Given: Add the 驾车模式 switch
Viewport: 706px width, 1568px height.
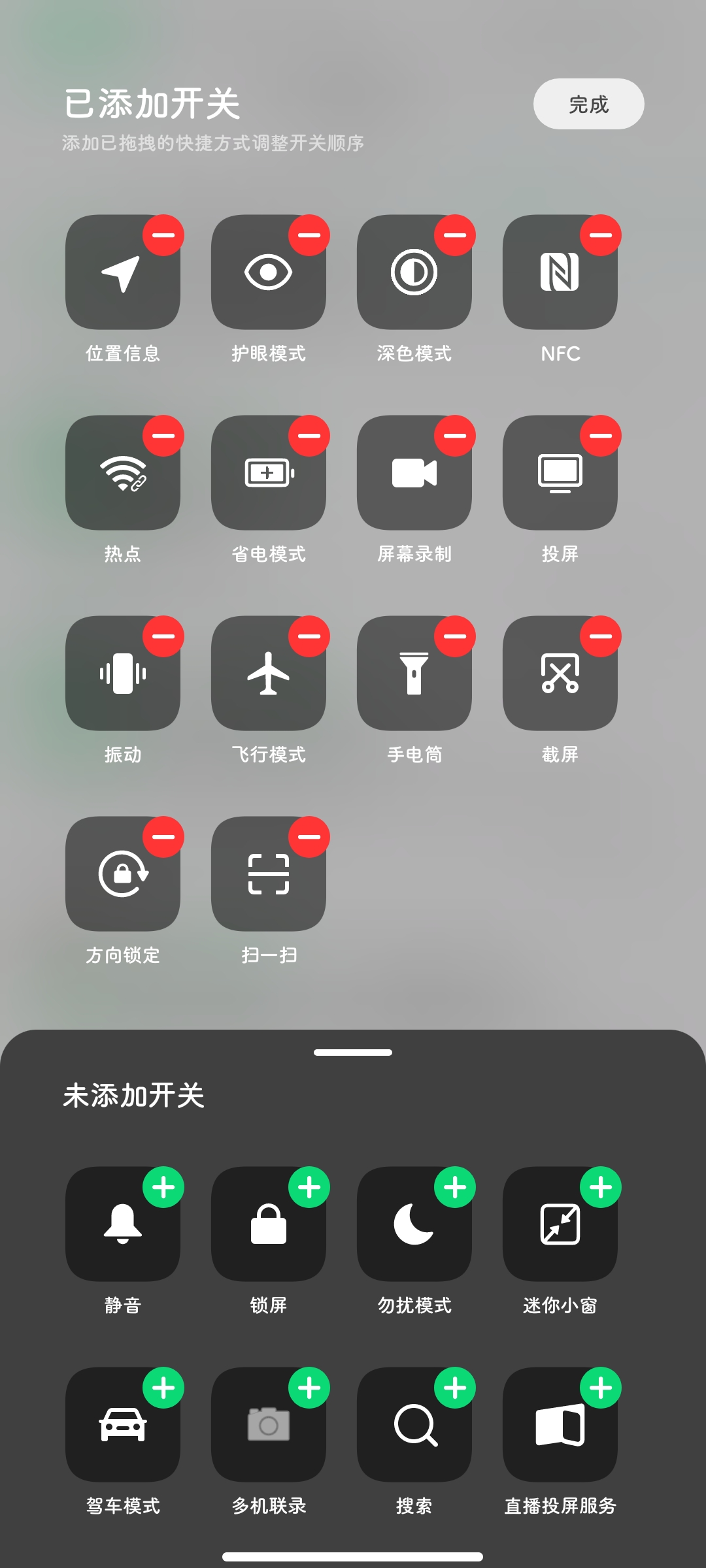Looking at the screenshot, I should (163, 1388).
